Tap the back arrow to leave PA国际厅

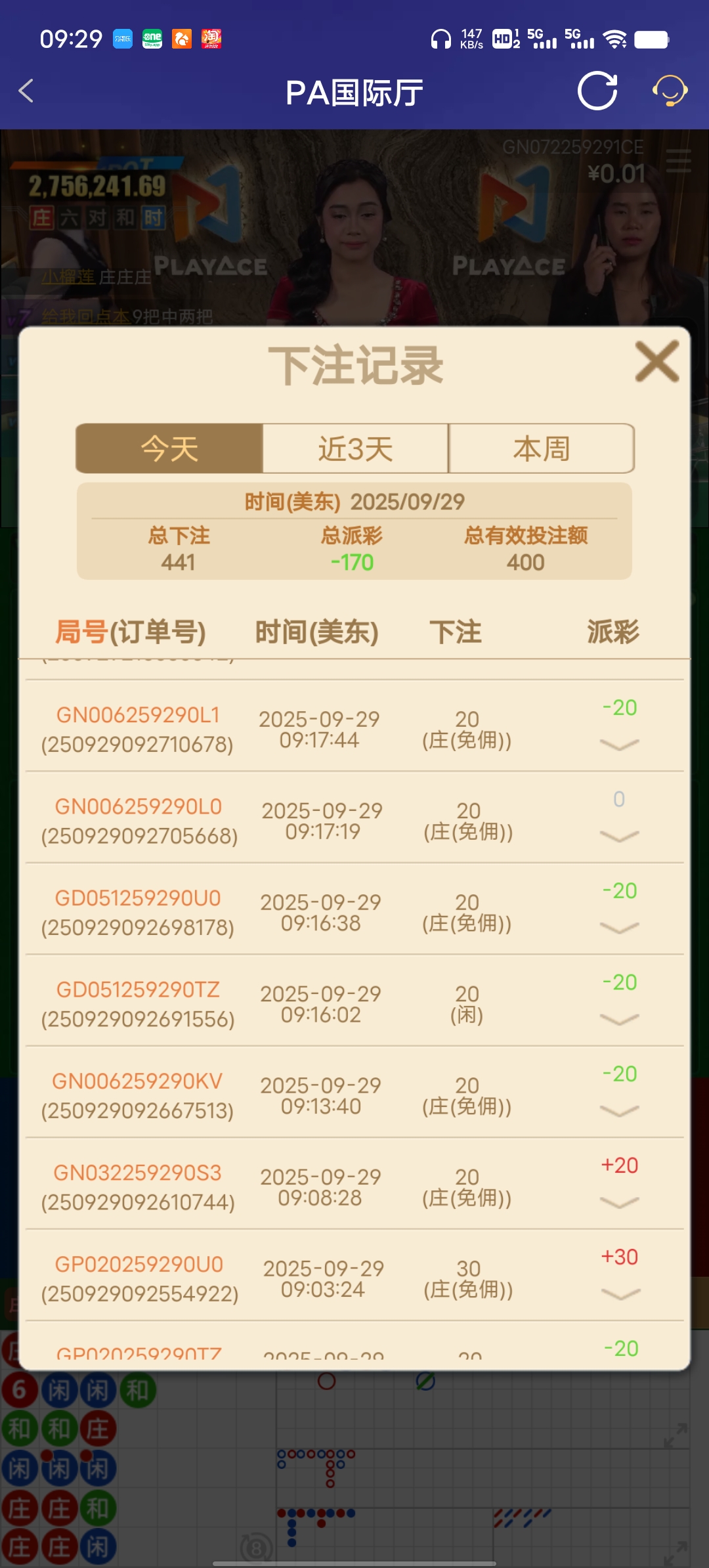(x=26, y=92)
